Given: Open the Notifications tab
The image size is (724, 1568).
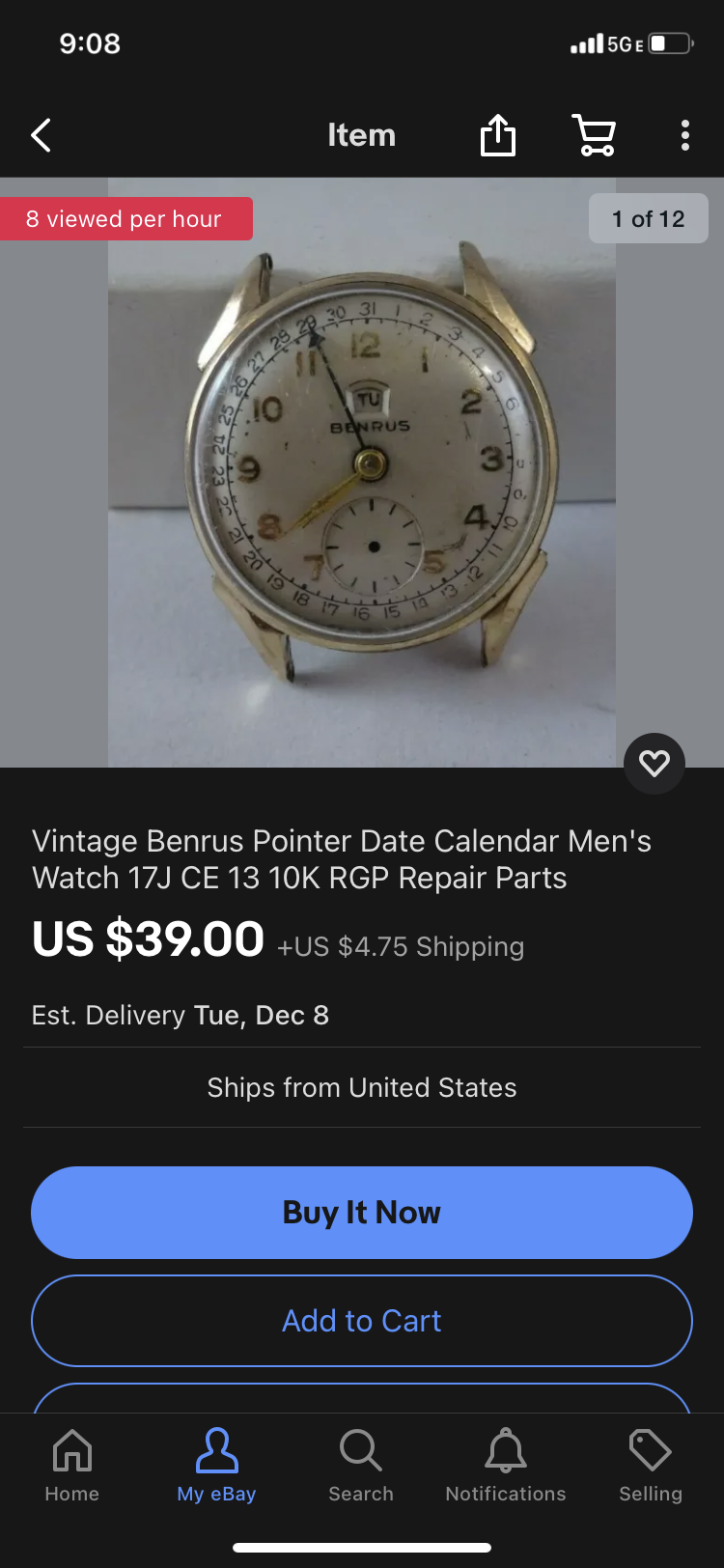Looking at the screenshot, I should click(506, 1466).
